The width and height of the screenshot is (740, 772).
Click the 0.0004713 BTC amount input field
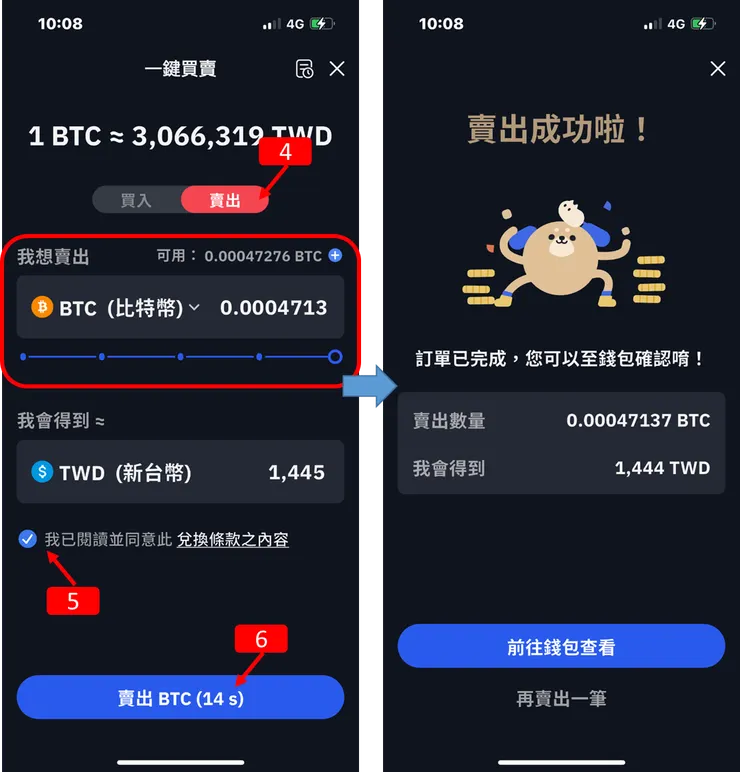pyautogui.click(x=273, y=307)
